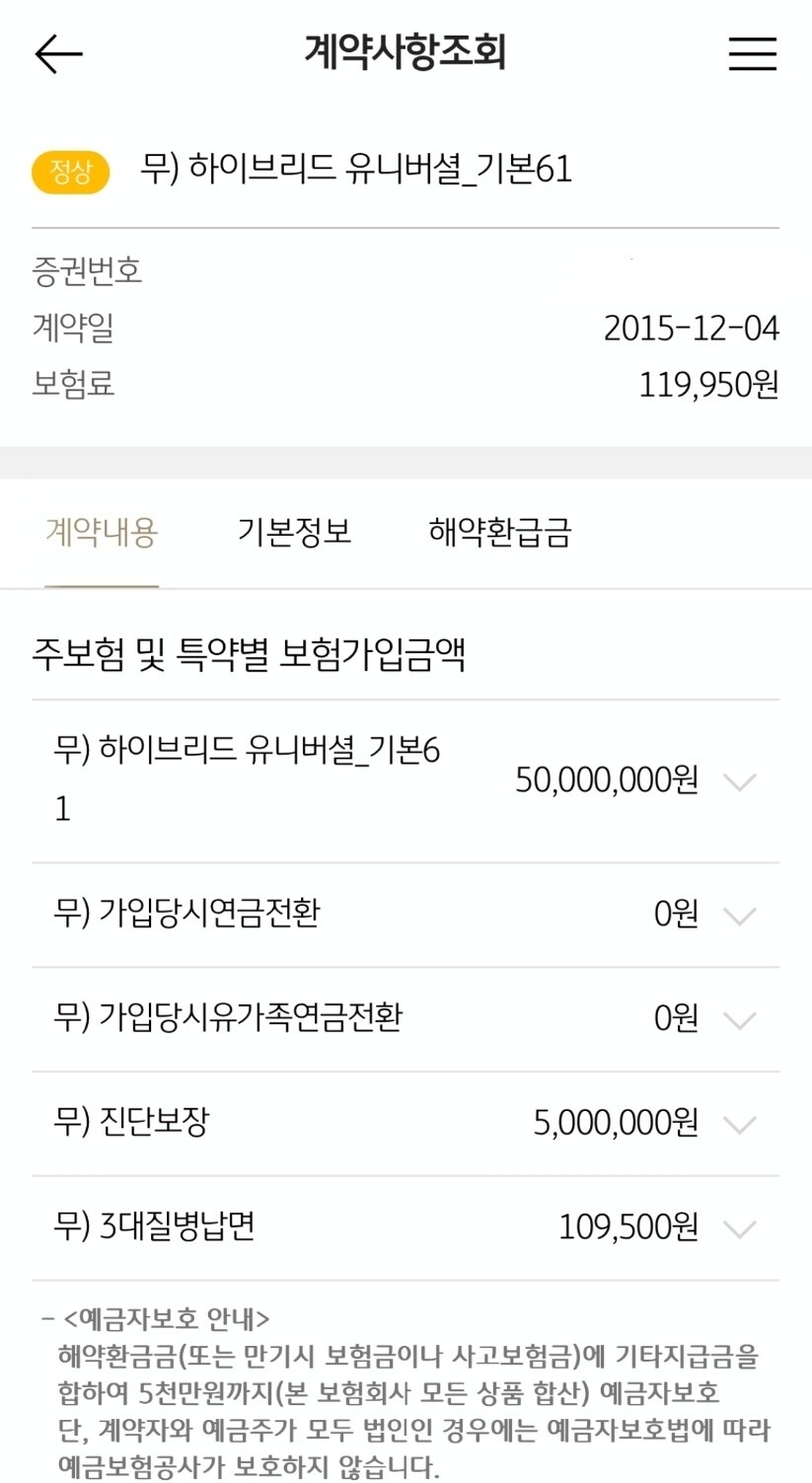The image size is (812, 1483).
Task: Expand the 가입당시연금전환 row
Action: click(739, 916)
